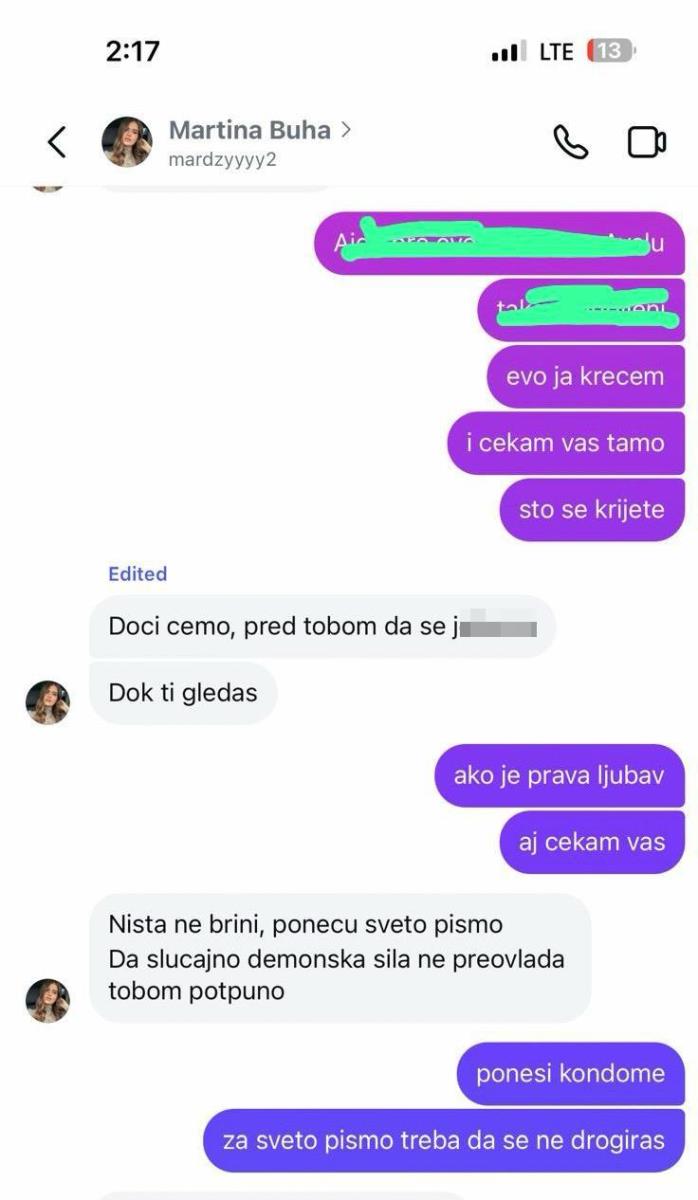Start a video call with Martina Buha

pyautogui.click(x=646, y=142)
